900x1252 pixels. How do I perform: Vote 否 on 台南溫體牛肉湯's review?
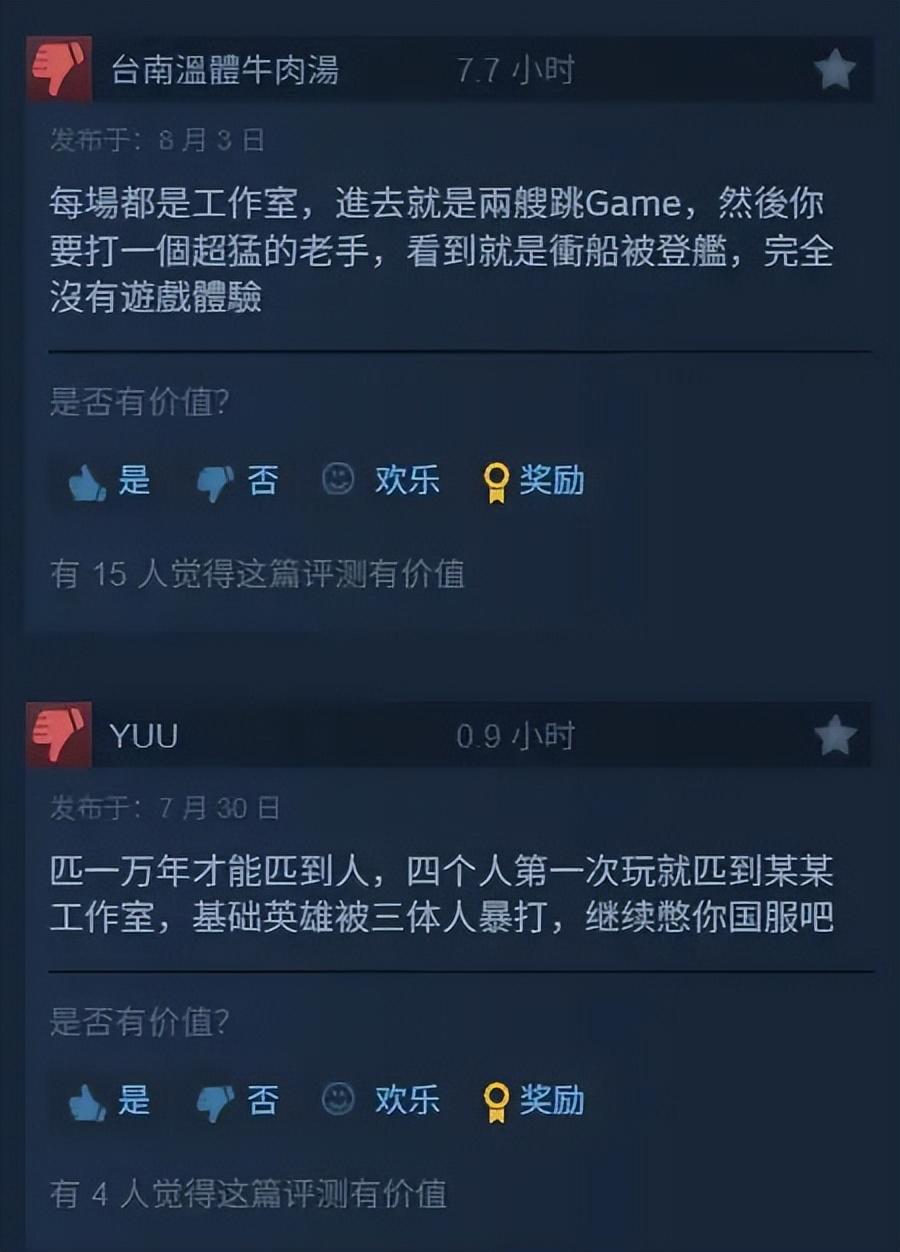point(238,482)
